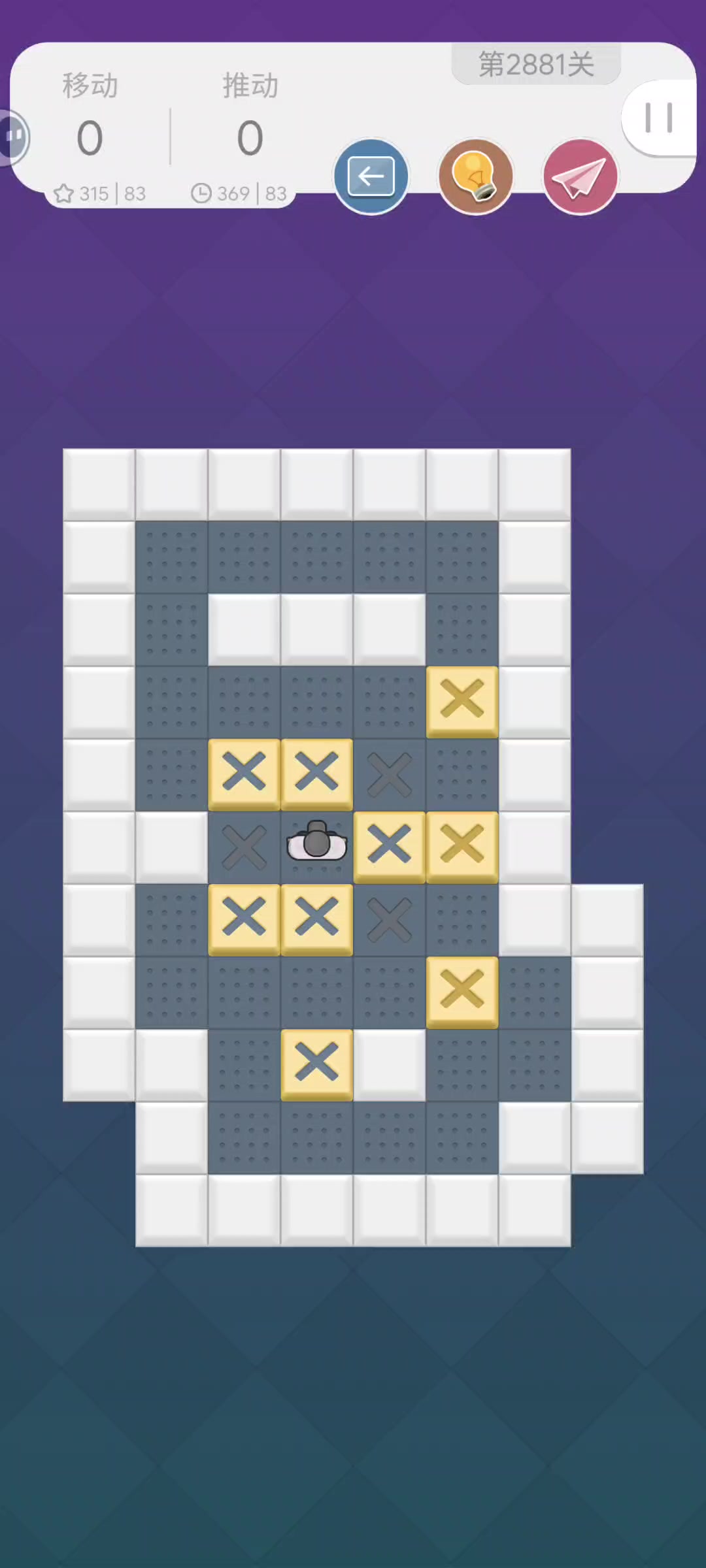
Task: Undo the last move with the blue arrow
Action: pyautogui.click(x=371, y=176)
